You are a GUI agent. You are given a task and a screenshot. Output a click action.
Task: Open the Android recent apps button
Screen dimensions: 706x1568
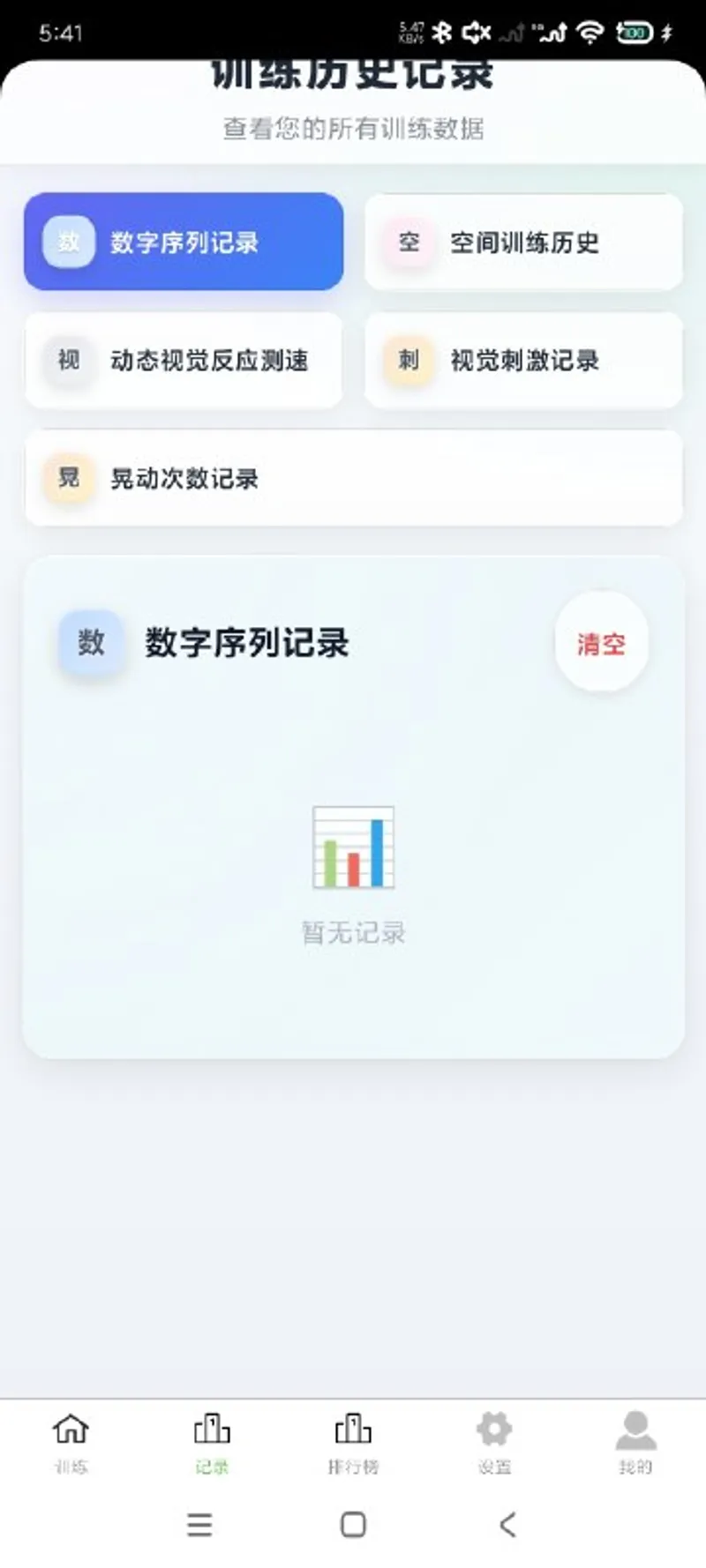[x=200, y=1526]
